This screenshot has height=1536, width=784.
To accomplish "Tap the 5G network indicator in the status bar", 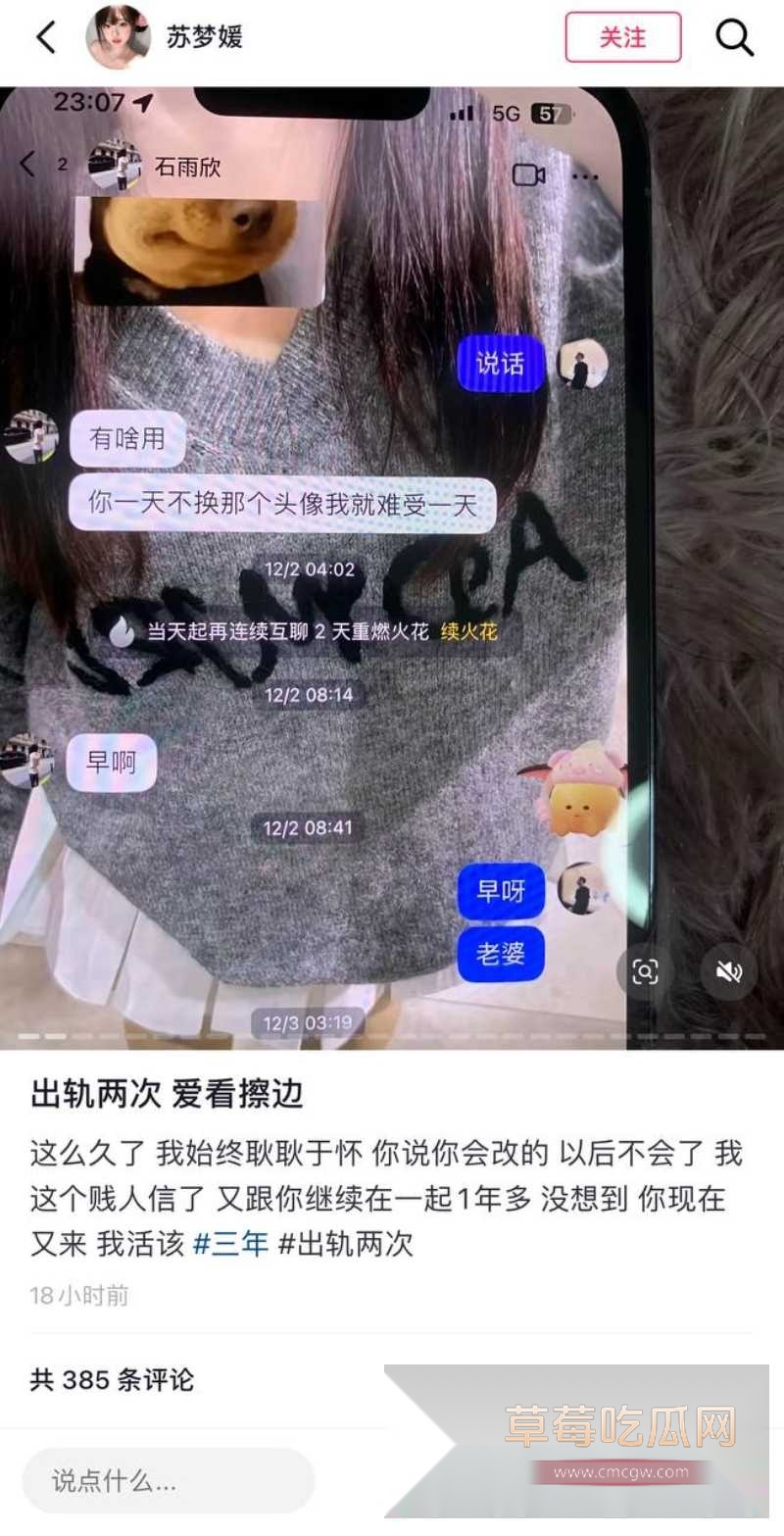I will tap(506, 114).
